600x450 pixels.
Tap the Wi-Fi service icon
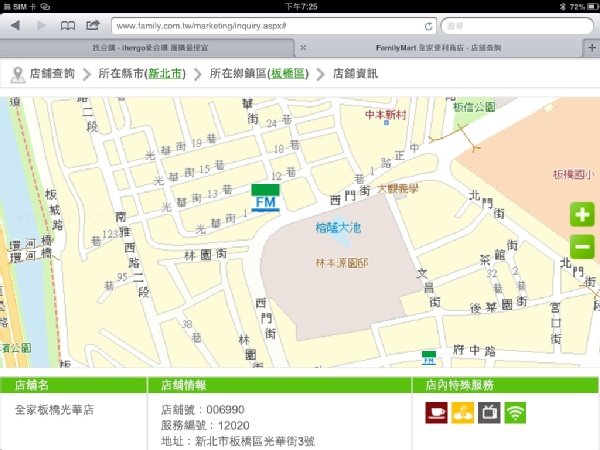(515, 412)
